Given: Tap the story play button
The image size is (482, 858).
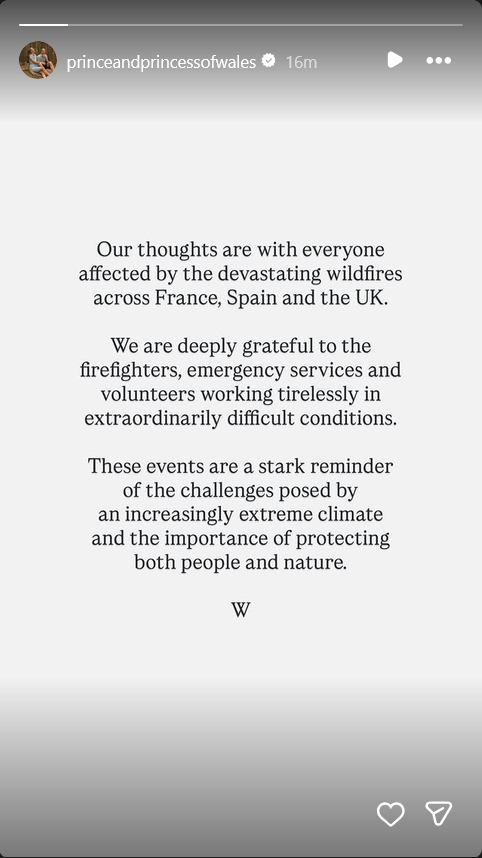Looking at the screenshot, I should tap(395, 60).
